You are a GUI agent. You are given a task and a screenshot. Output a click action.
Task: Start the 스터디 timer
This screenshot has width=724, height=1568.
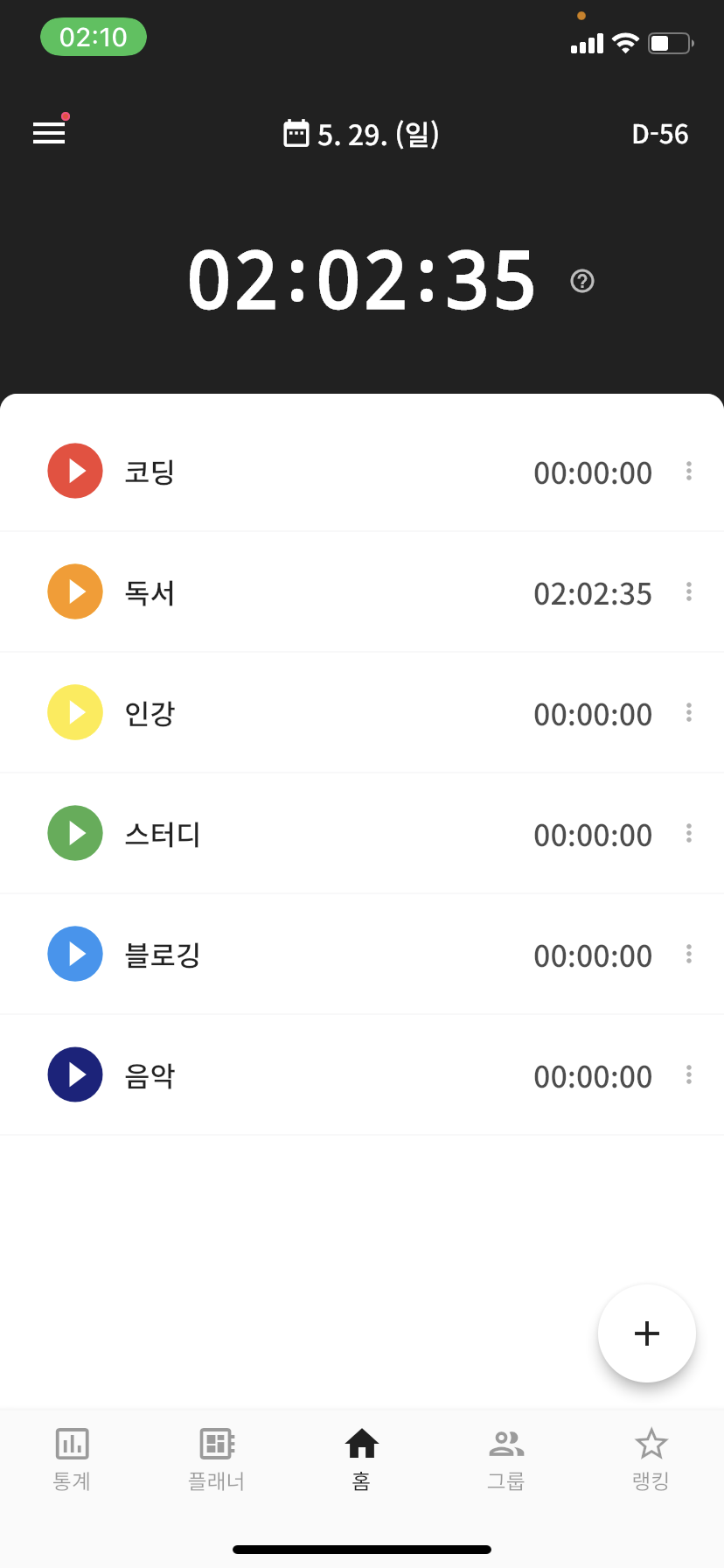[x=75, y=833]
